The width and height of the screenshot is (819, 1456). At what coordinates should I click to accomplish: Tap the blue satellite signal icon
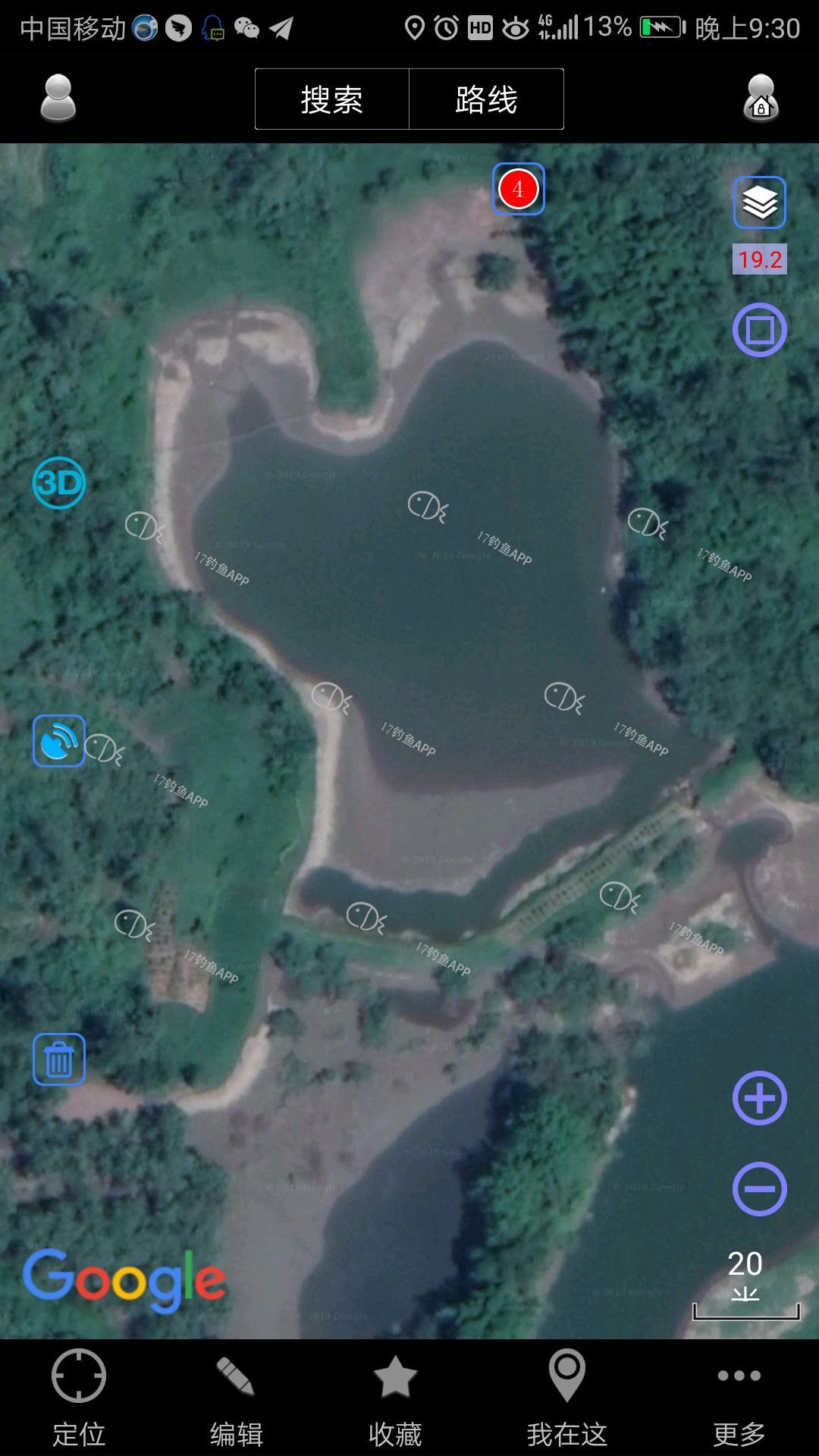59,741
